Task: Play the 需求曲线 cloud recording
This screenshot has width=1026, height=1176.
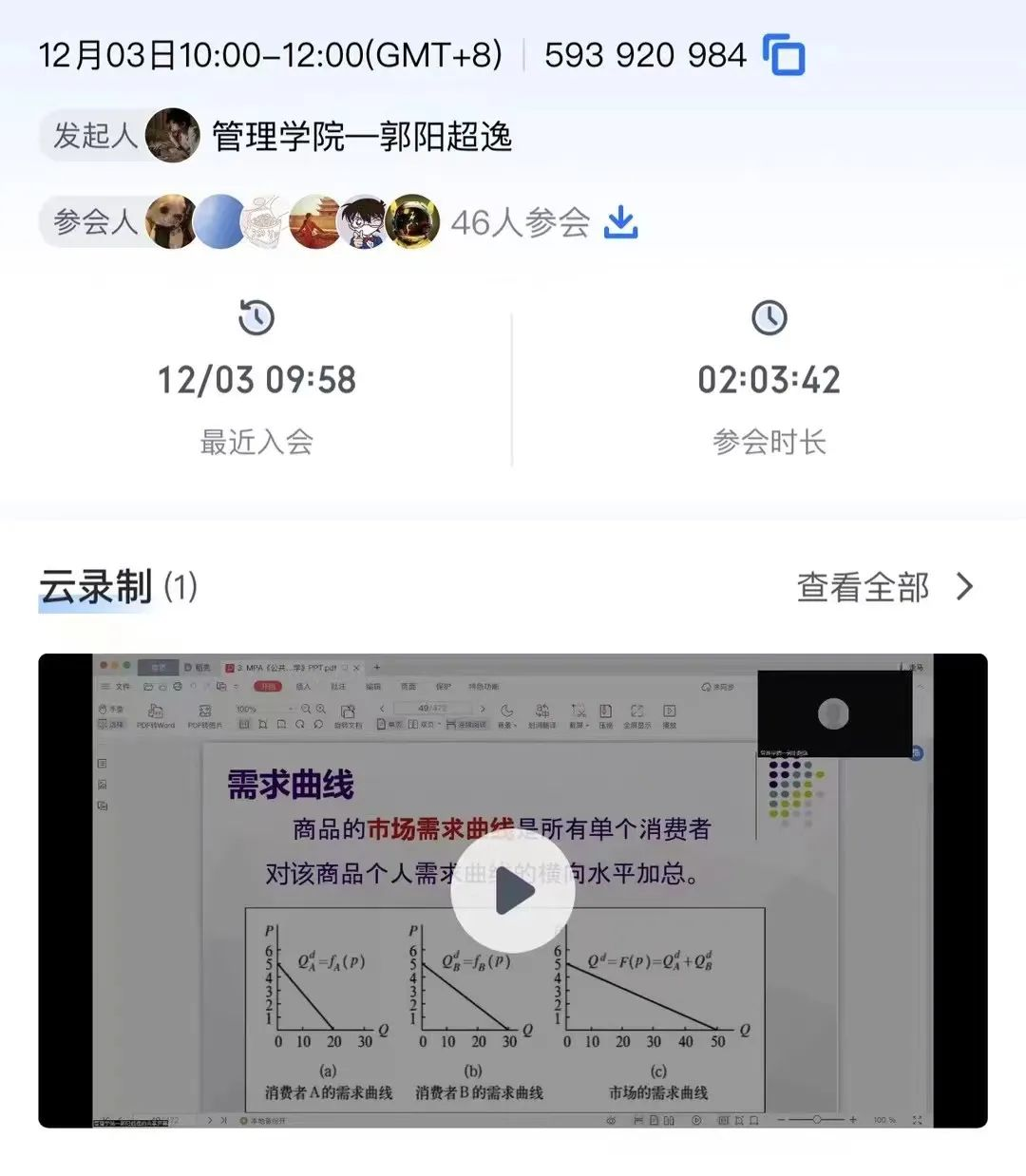Action: [513, 891]
